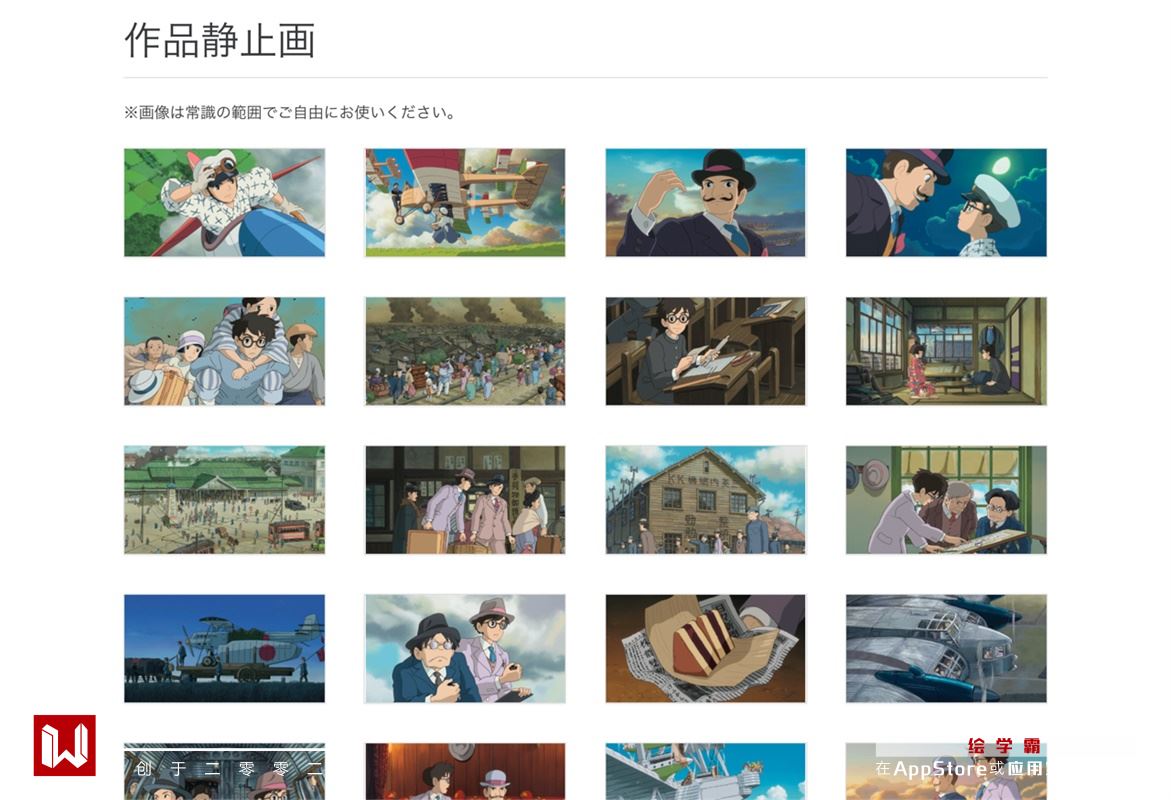This screenshot has height=800, width=1171.
Task: Open the moonlit still of the man and the boy
Action: click(946, 203)
